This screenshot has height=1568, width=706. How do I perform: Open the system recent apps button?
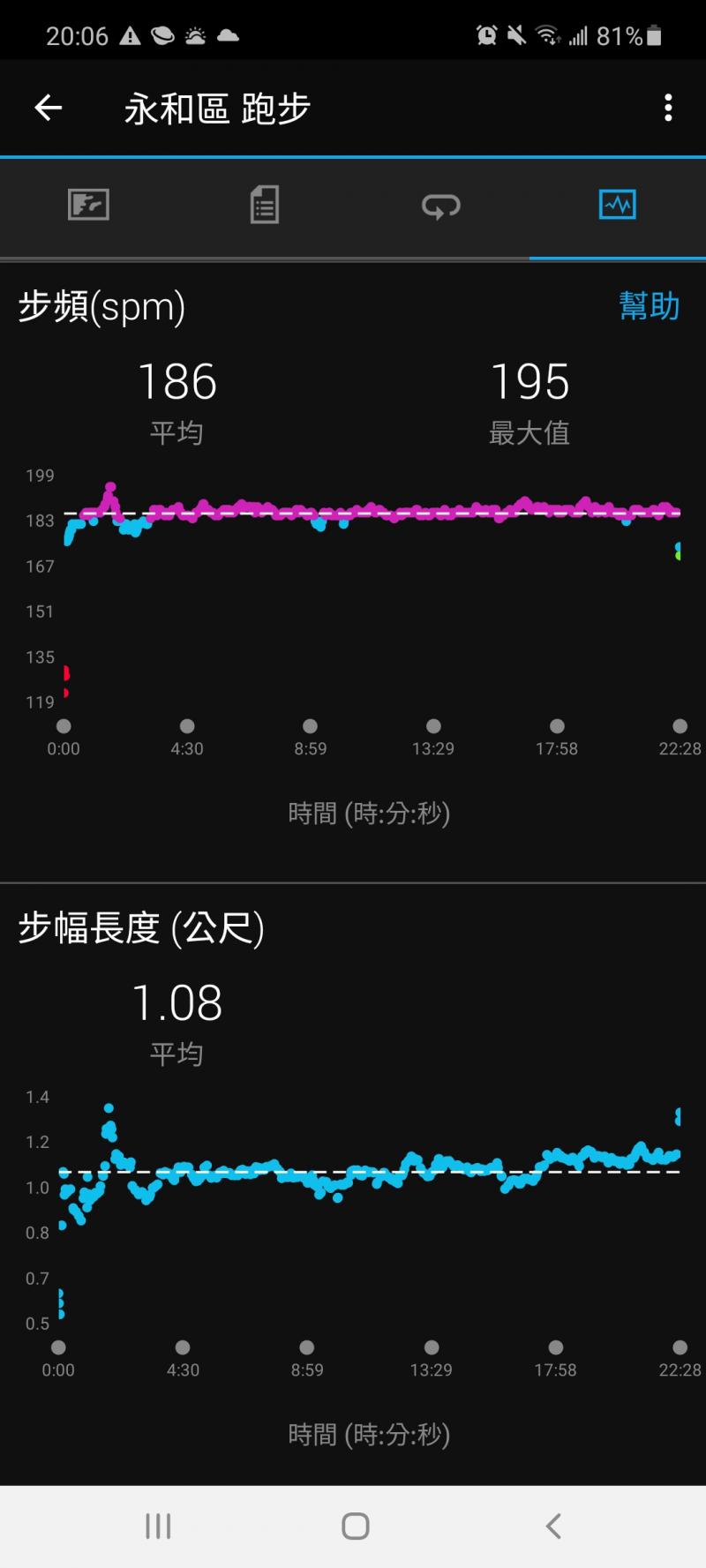point(158,1526)
